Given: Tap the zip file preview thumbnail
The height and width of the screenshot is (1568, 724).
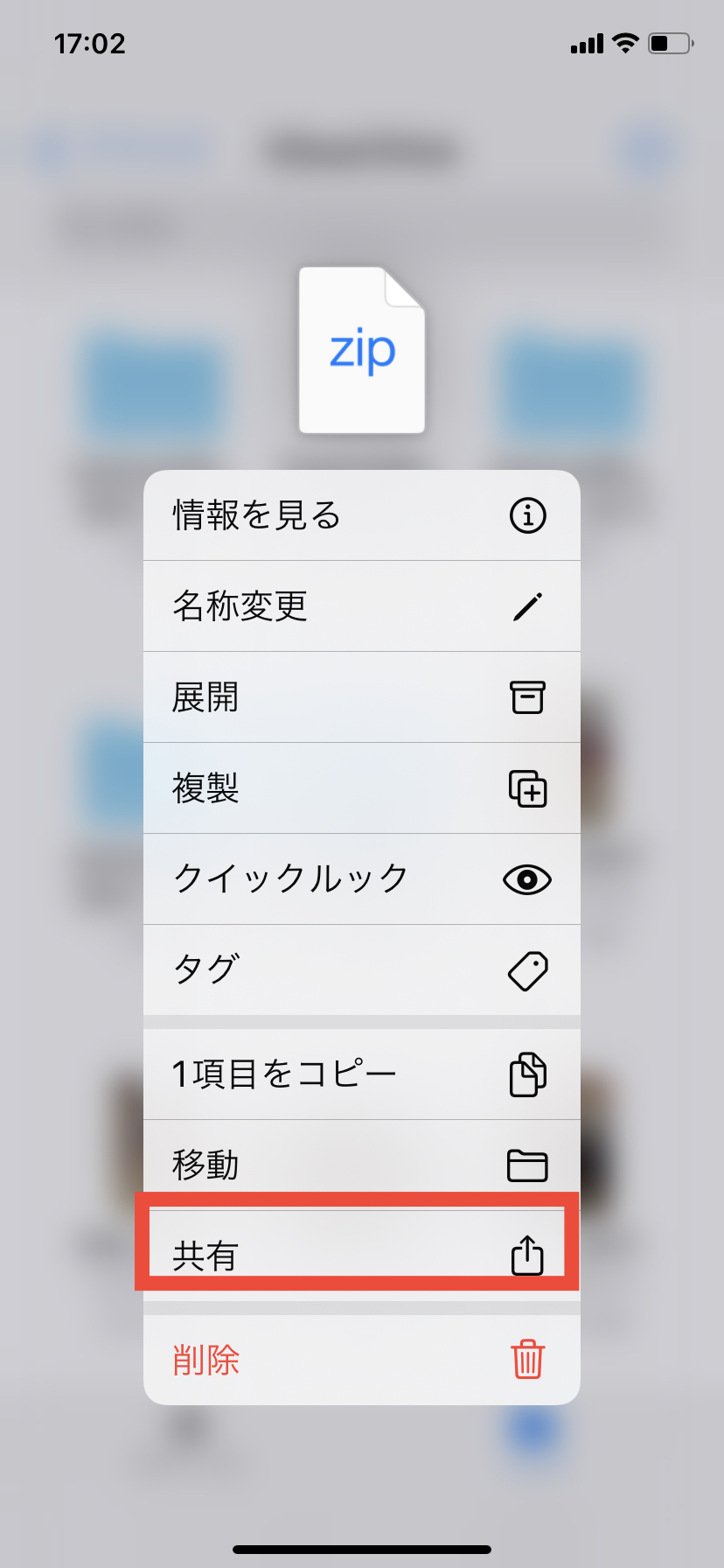Looking at the screenshot, I should coord(362,350).
